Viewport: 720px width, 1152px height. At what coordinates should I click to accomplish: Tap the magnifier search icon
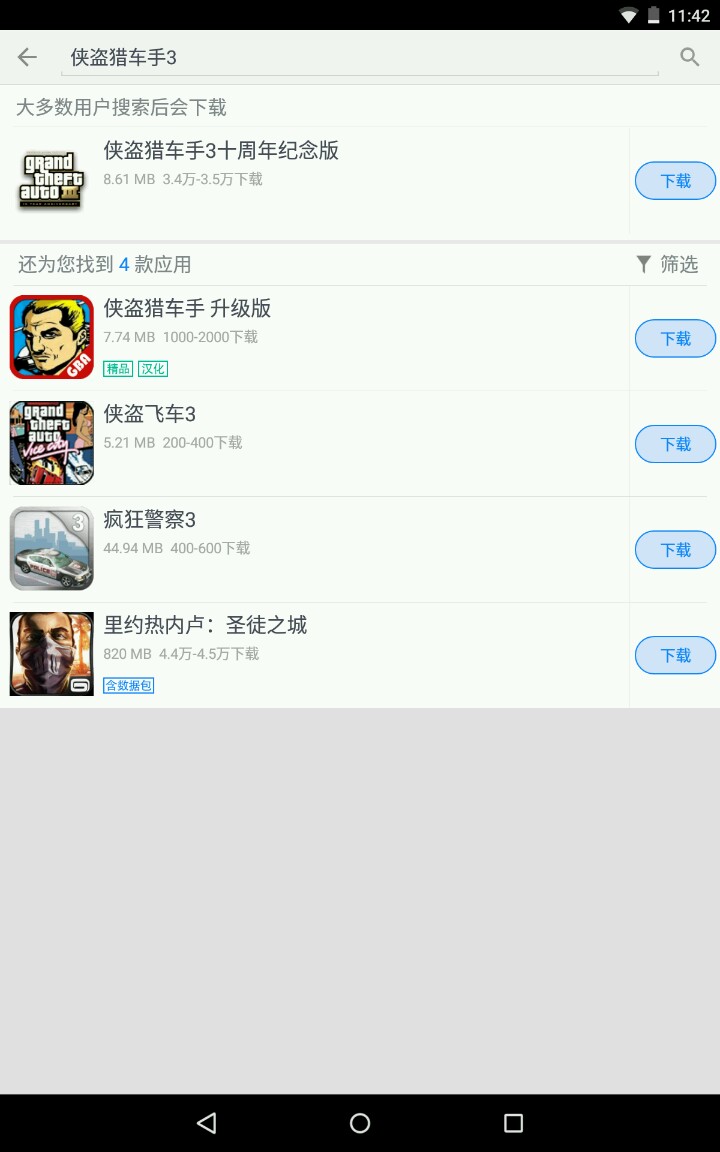689,57
